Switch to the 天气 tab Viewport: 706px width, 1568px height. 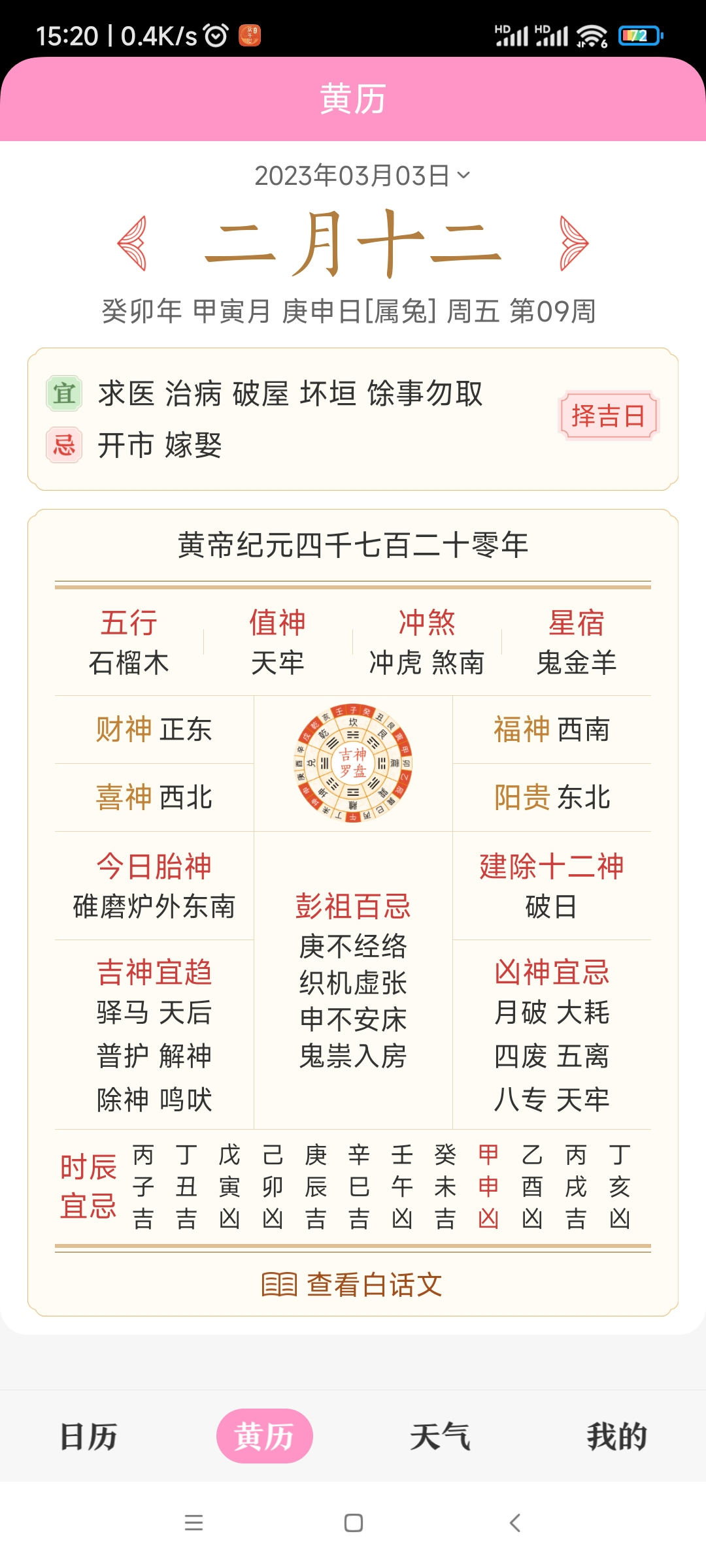[x=440, y=1437]
